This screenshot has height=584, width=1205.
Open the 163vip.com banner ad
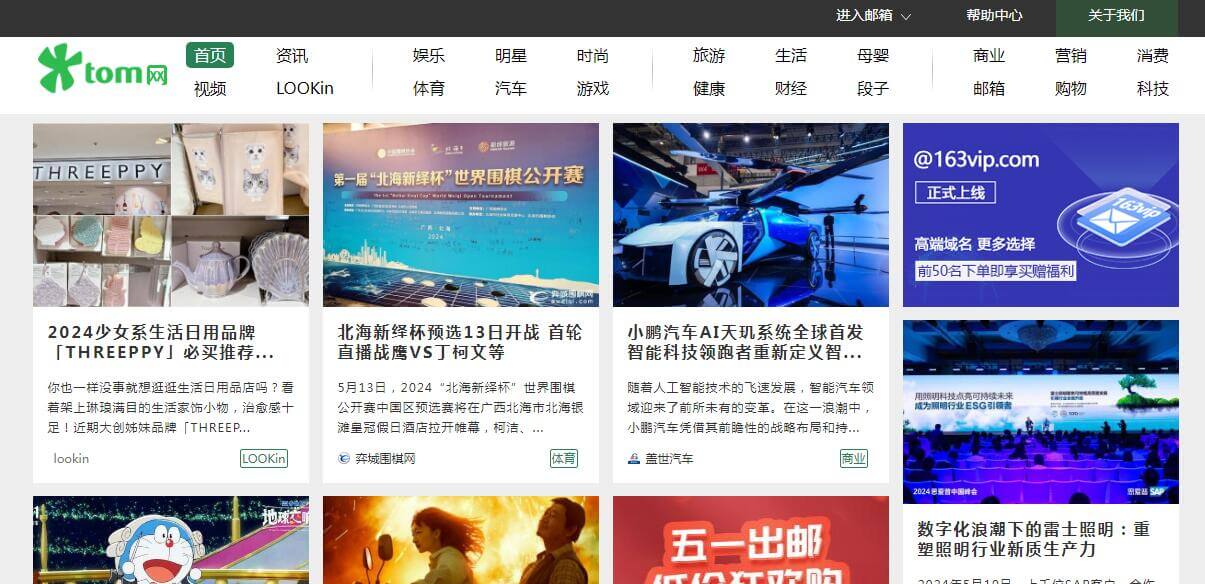tap(1040, 214)
